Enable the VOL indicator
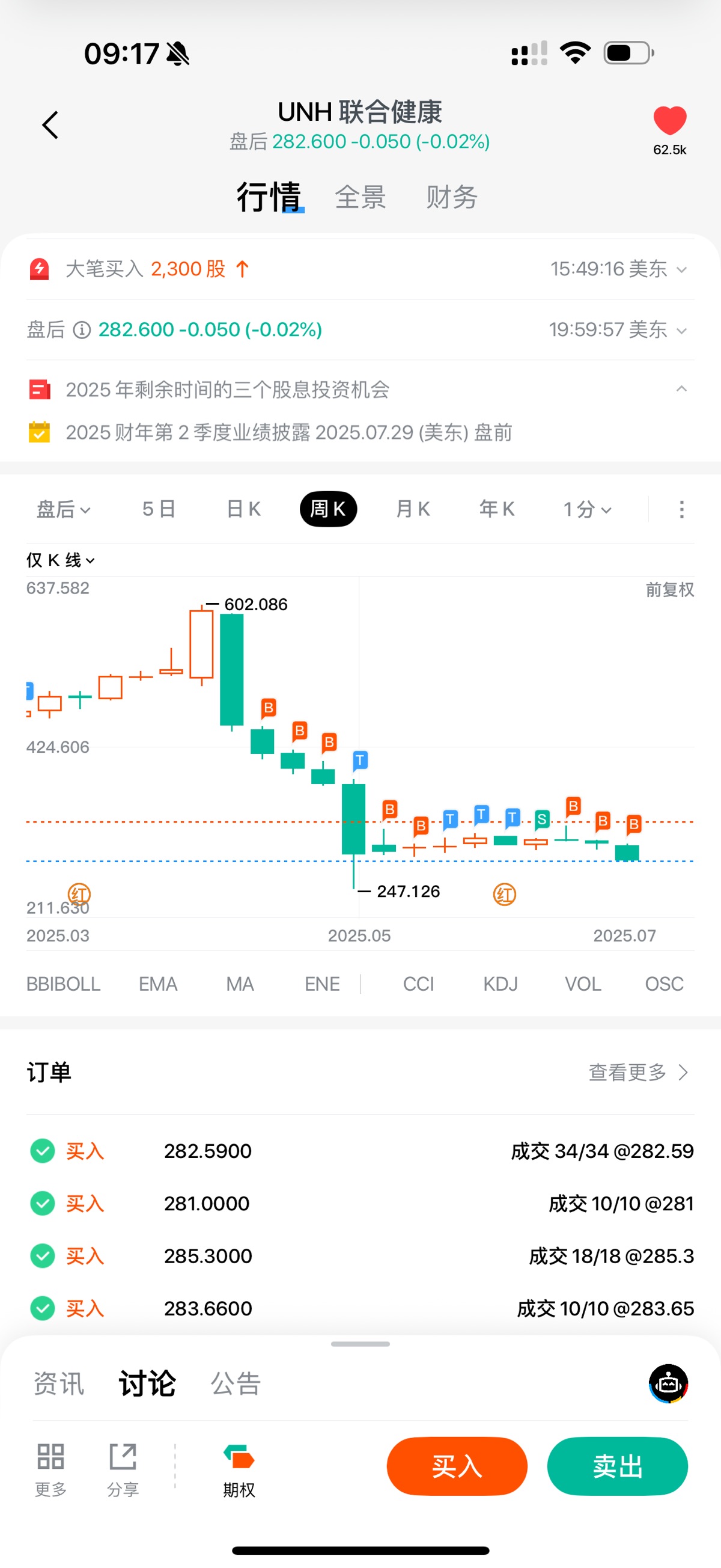Screen dimensions: 721x1568 coord(582,984)
